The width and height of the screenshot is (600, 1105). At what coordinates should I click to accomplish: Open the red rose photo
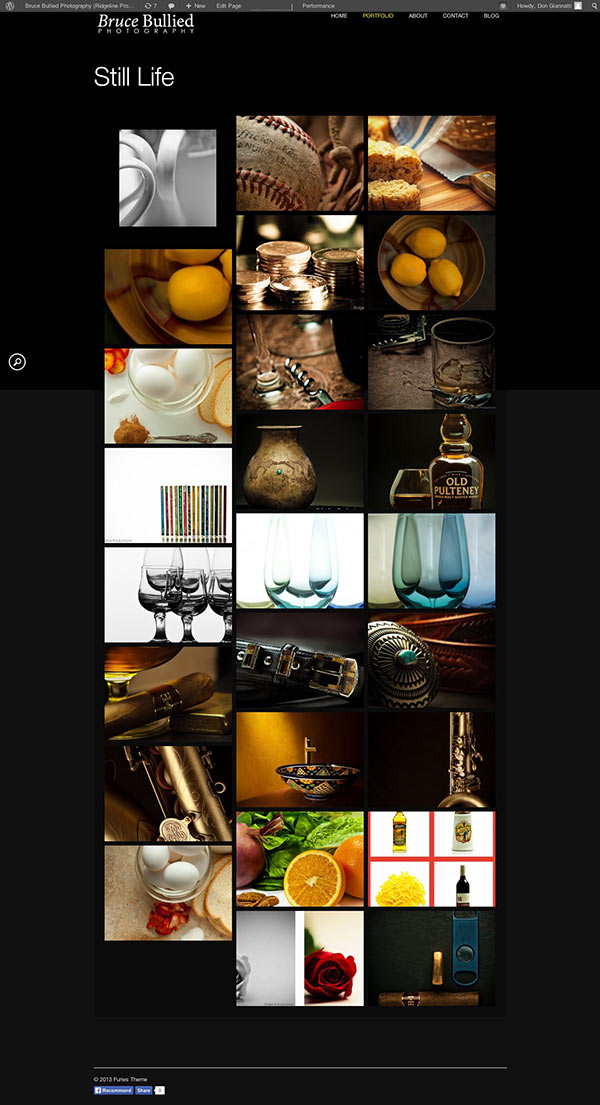pyautogui.click(x=300, y=958)
